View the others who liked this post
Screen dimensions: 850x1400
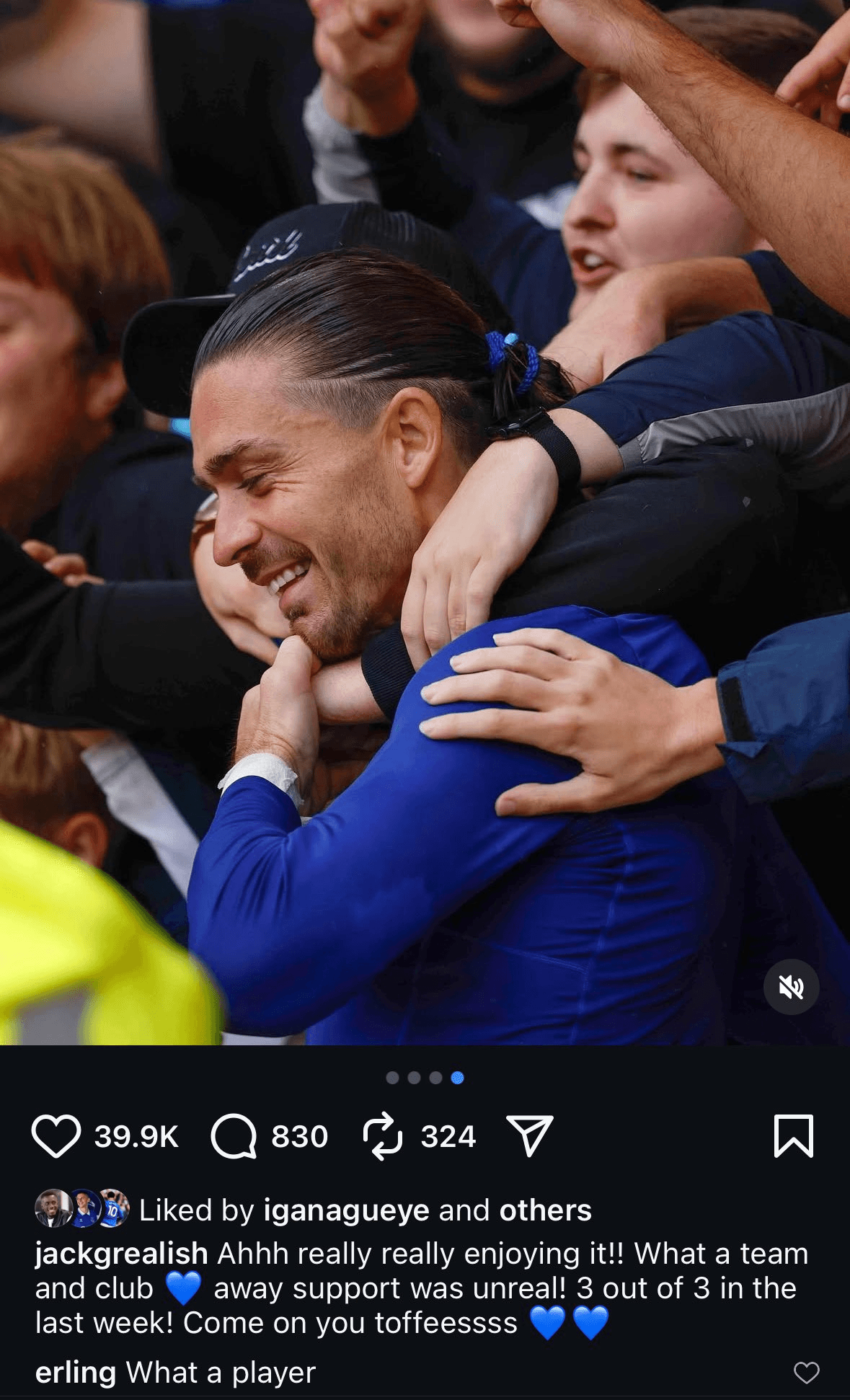tap(545, 1210)
